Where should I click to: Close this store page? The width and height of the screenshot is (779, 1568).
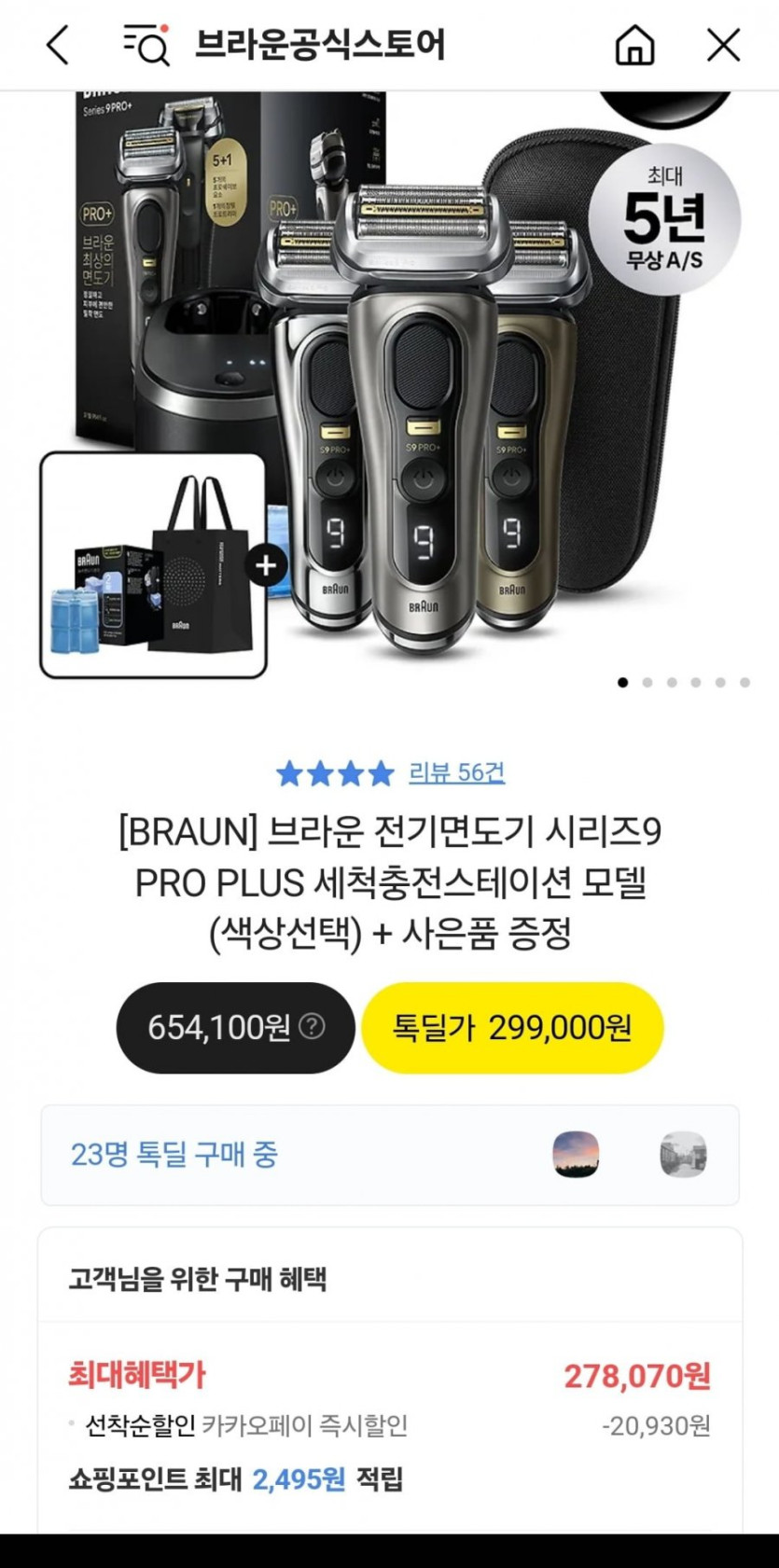coord(723,45)
